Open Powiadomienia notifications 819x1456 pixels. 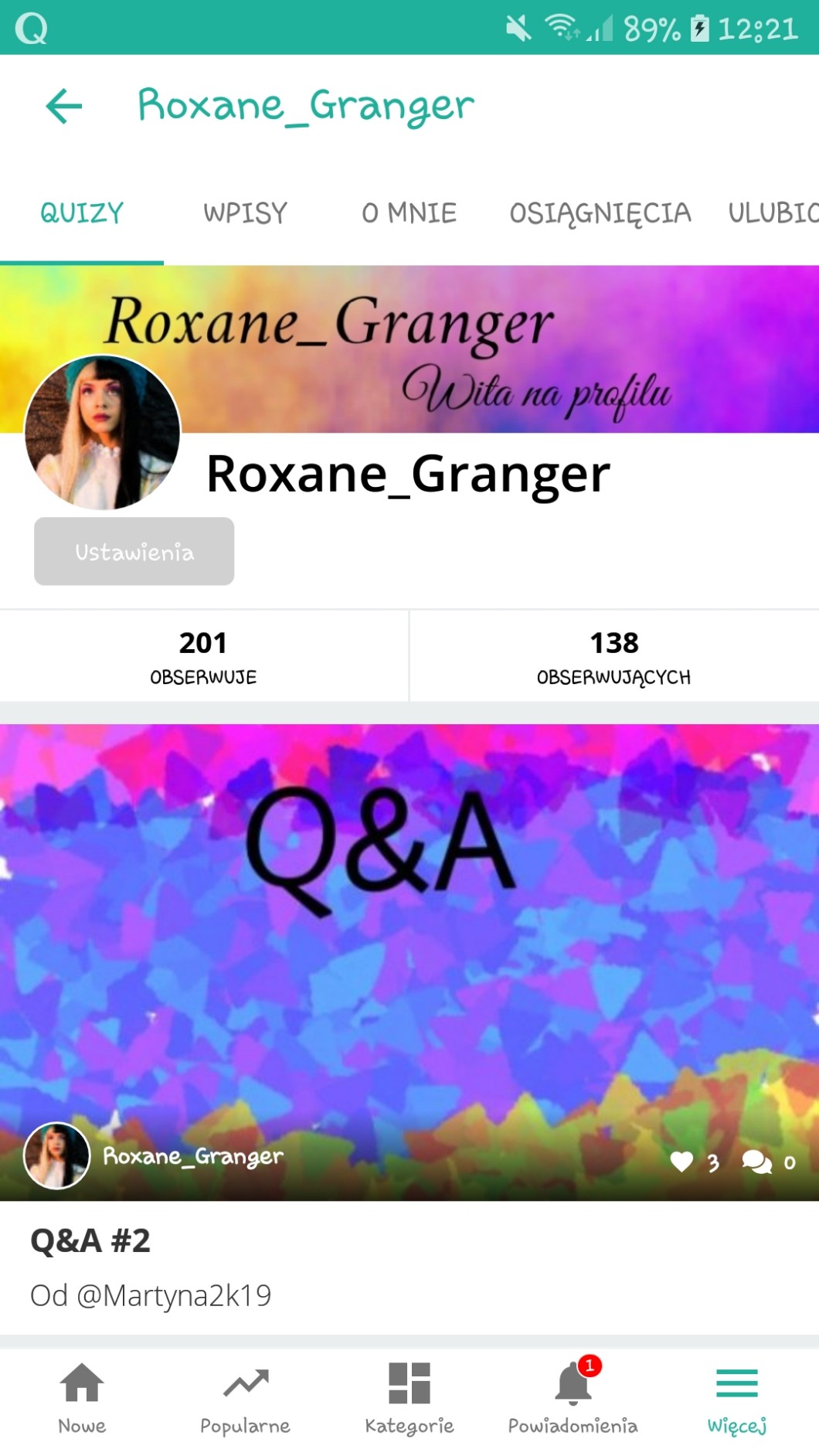[573, 1397]
